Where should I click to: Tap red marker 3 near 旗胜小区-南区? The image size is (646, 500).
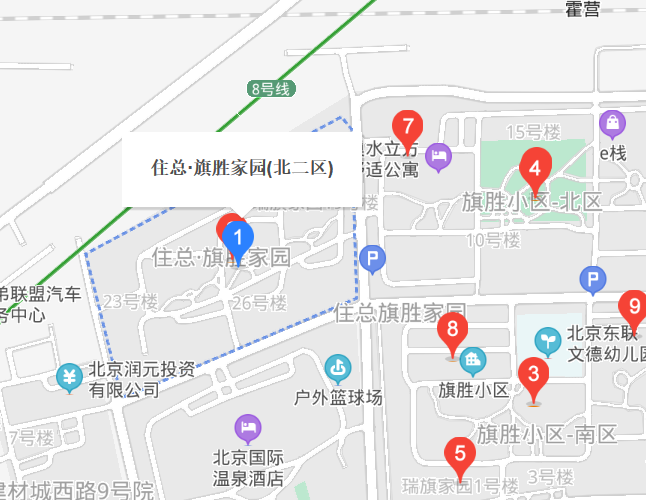tap(534, 378)
